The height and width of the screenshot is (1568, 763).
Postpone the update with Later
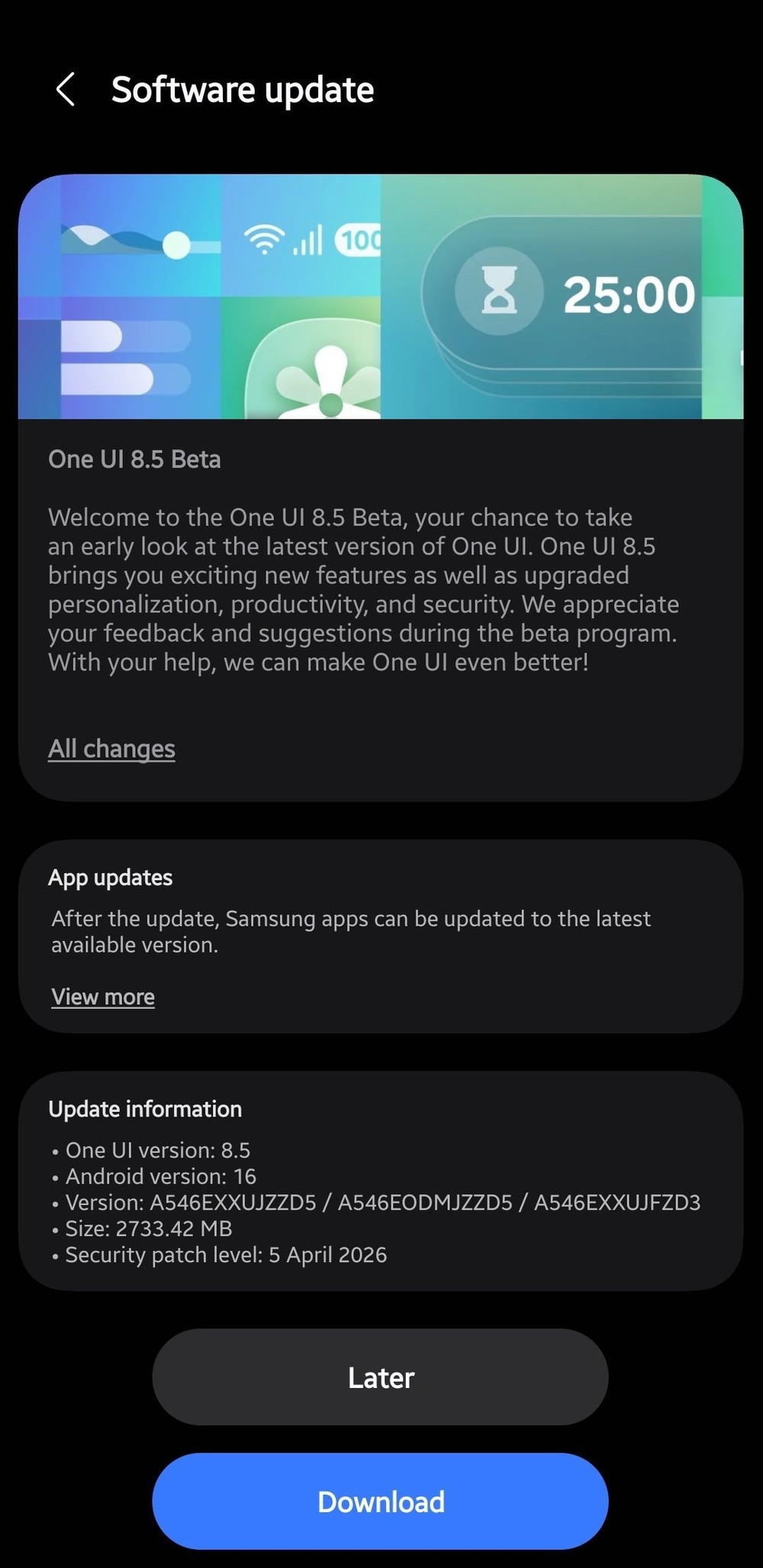coord(380,1377)
